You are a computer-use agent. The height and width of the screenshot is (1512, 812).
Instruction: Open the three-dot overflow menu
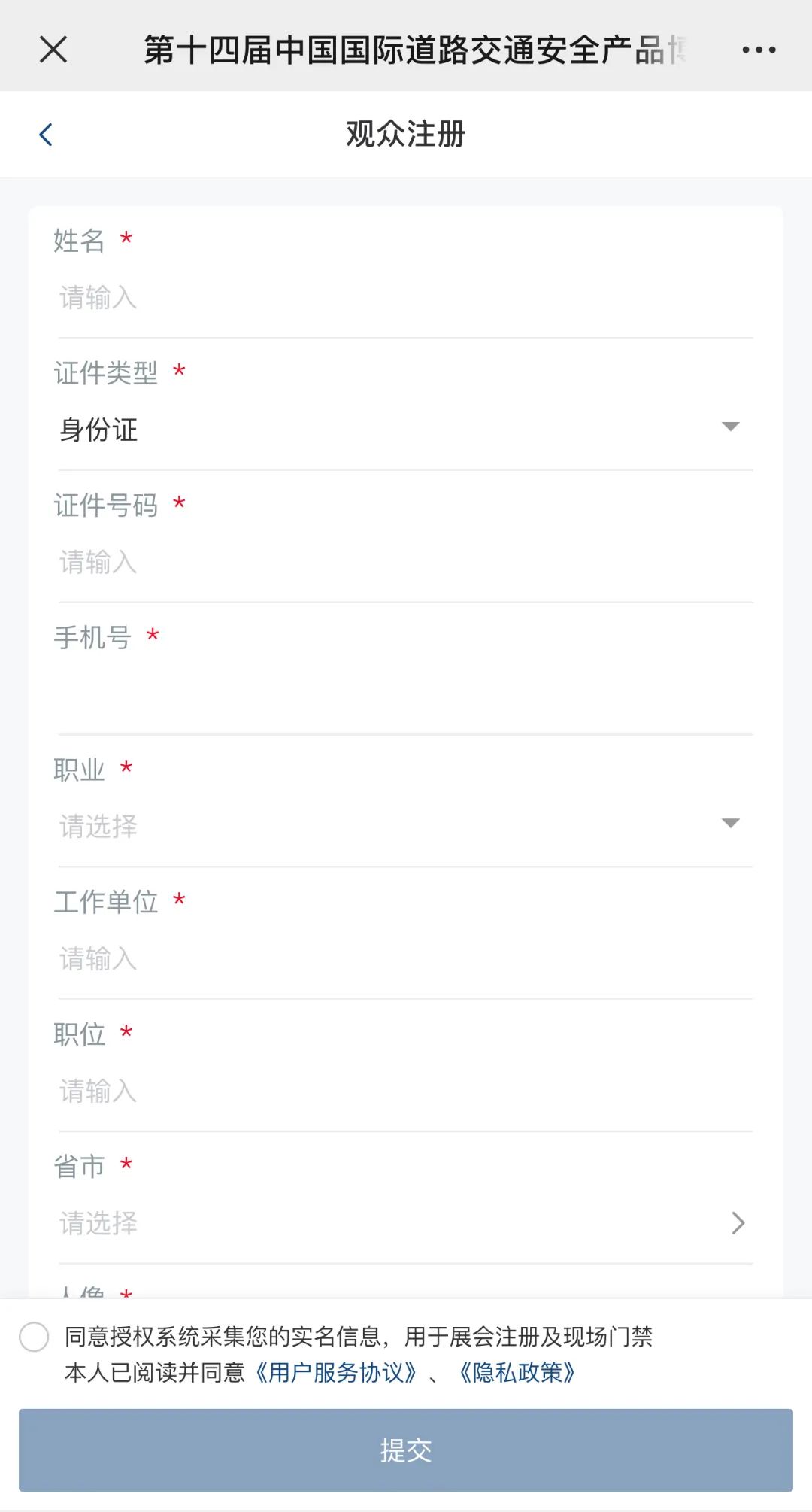click(x=759, y=50)
